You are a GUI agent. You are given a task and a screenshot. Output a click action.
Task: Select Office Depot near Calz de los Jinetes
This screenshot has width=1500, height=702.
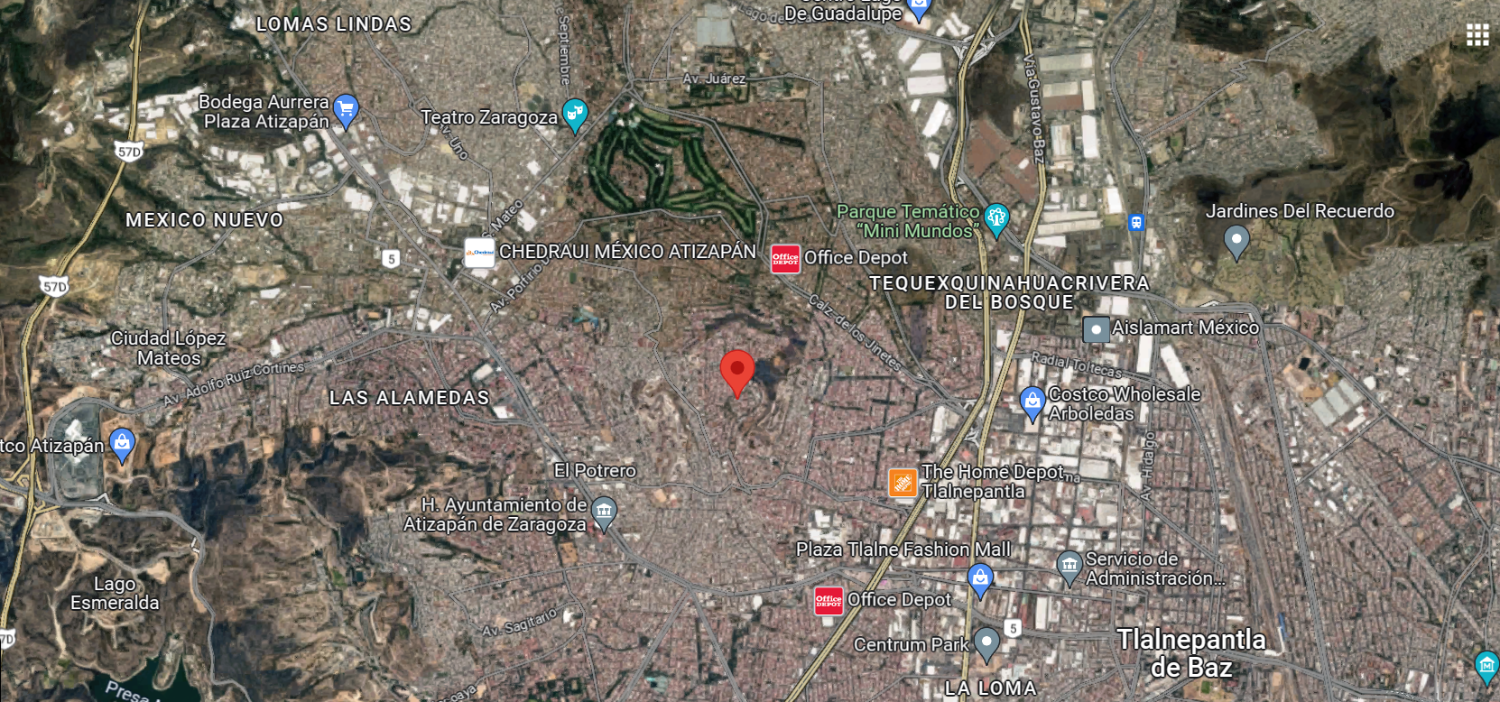785,259
